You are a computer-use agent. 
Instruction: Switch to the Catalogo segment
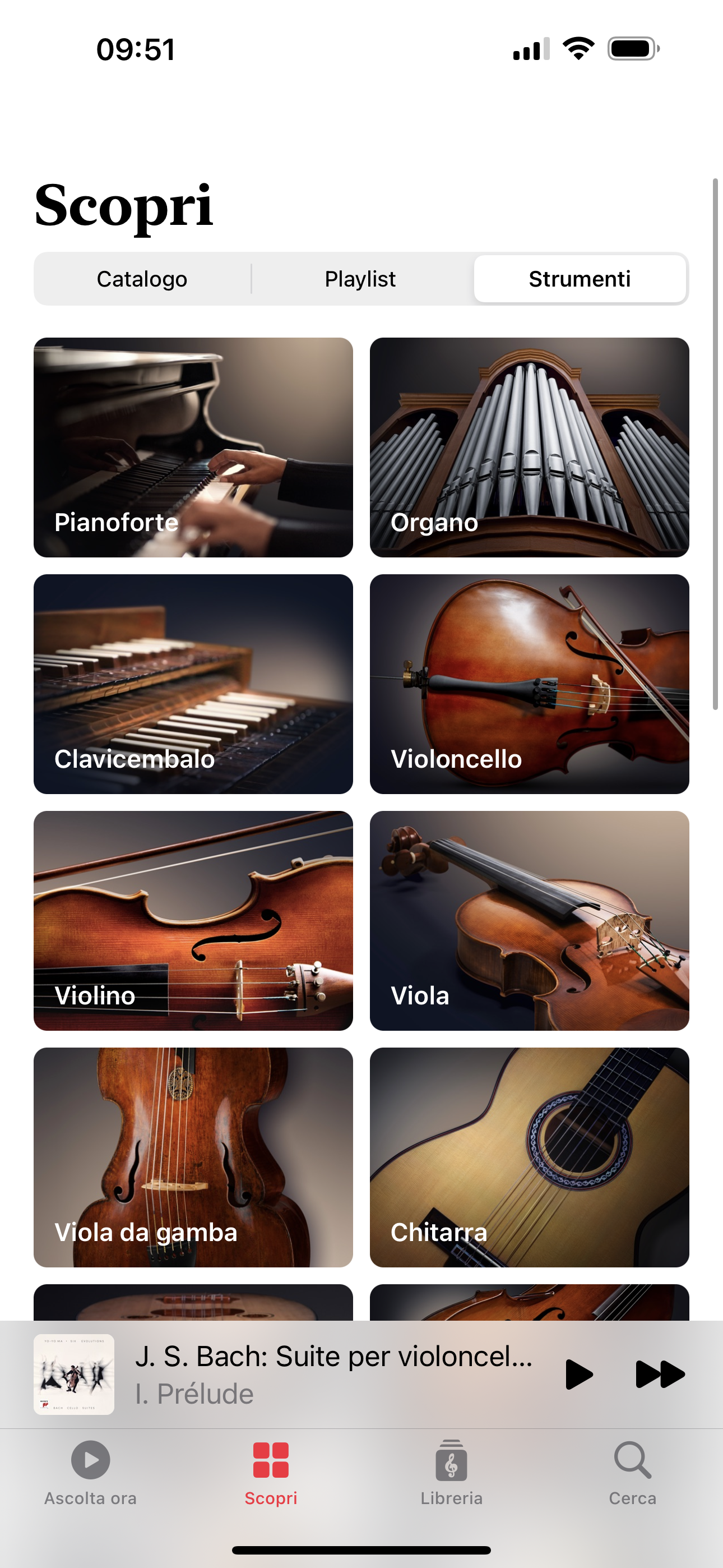click(x=142, y=279)
